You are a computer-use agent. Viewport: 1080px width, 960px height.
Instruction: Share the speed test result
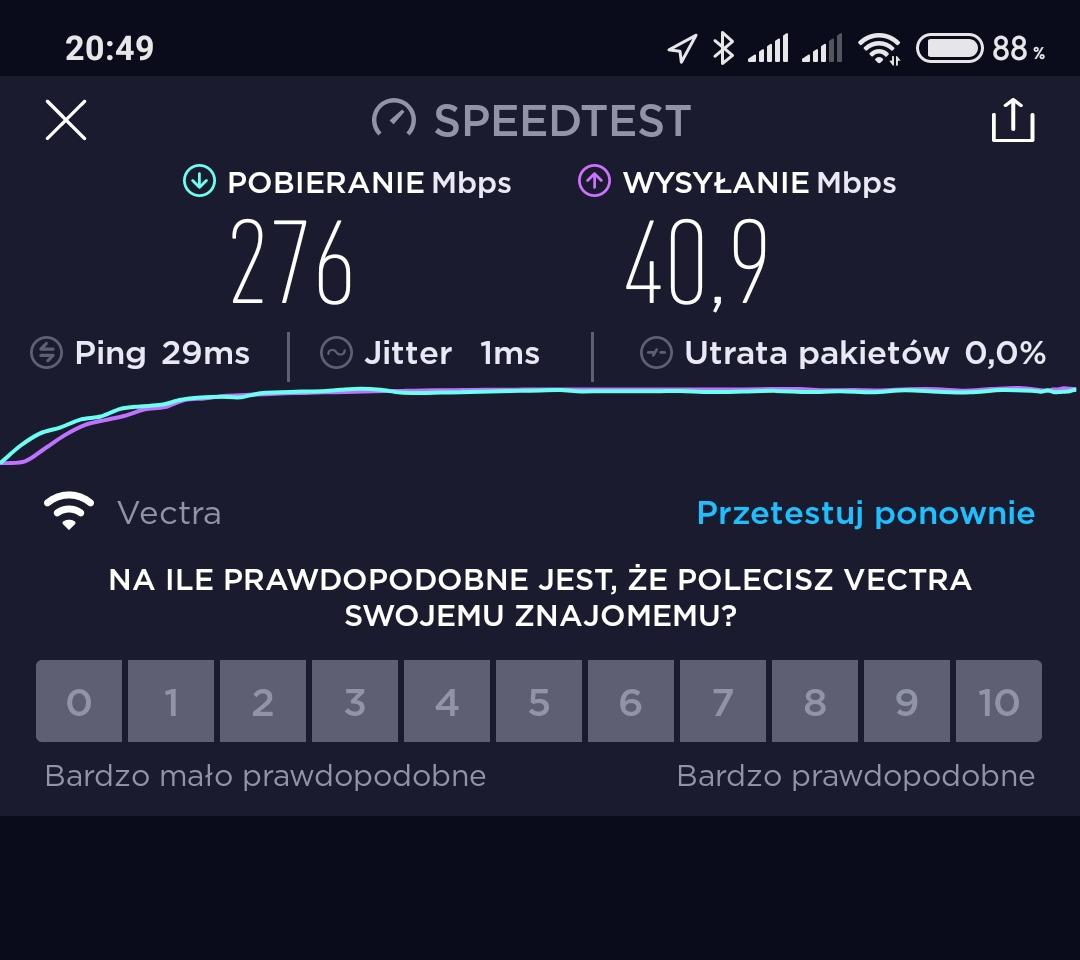click(x=1012, y=121)
